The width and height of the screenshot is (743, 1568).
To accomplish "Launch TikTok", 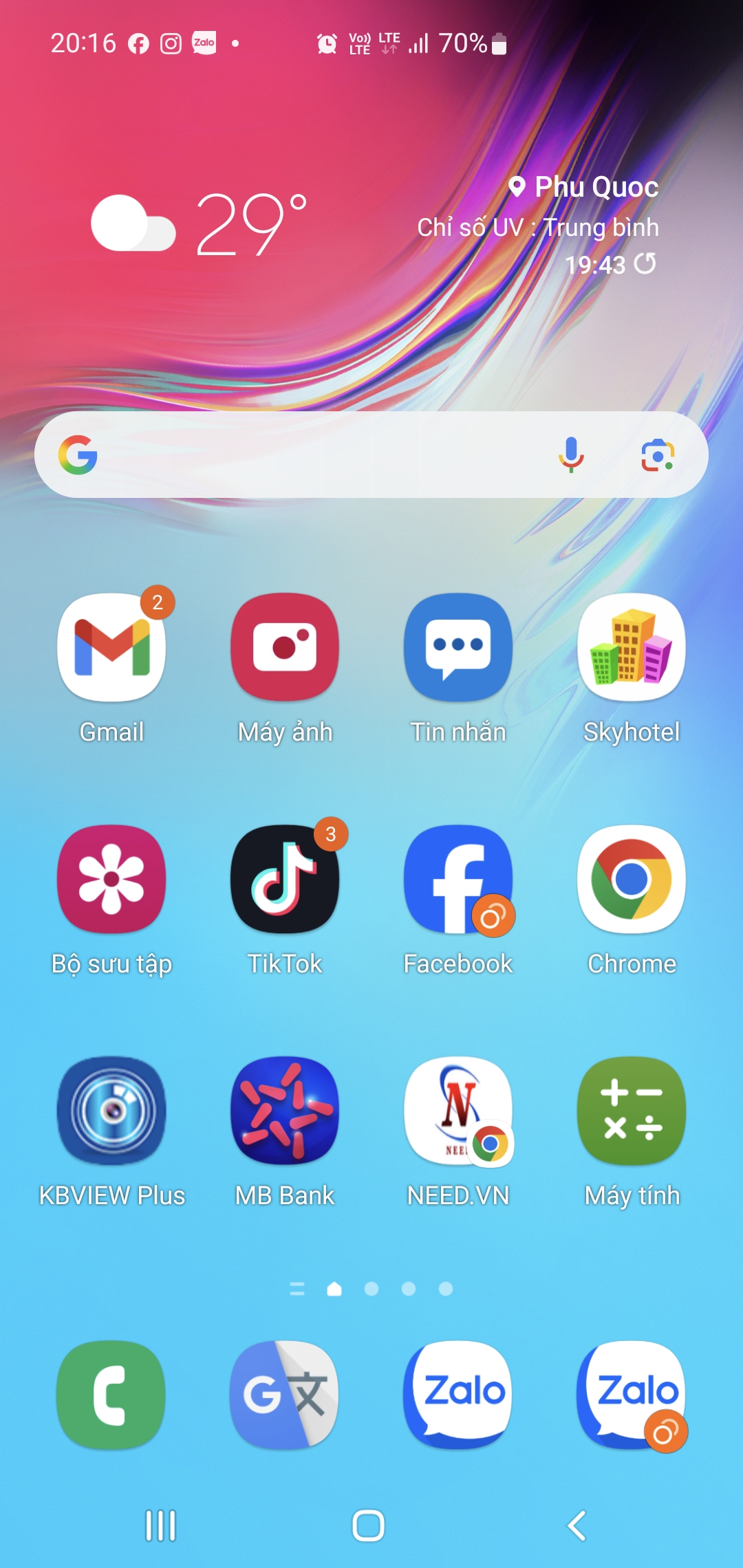I will (x=285, y=879).
